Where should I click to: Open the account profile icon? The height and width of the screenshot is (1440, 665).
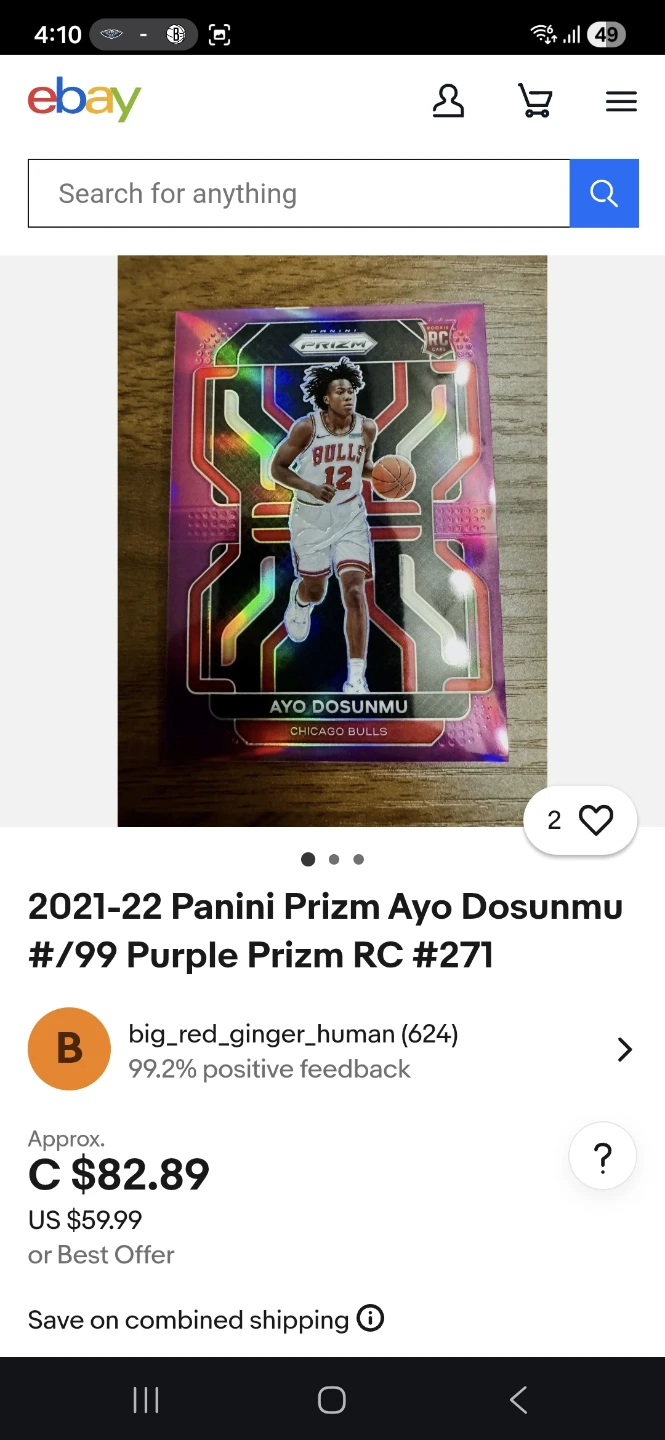click(x=448, y=101)
